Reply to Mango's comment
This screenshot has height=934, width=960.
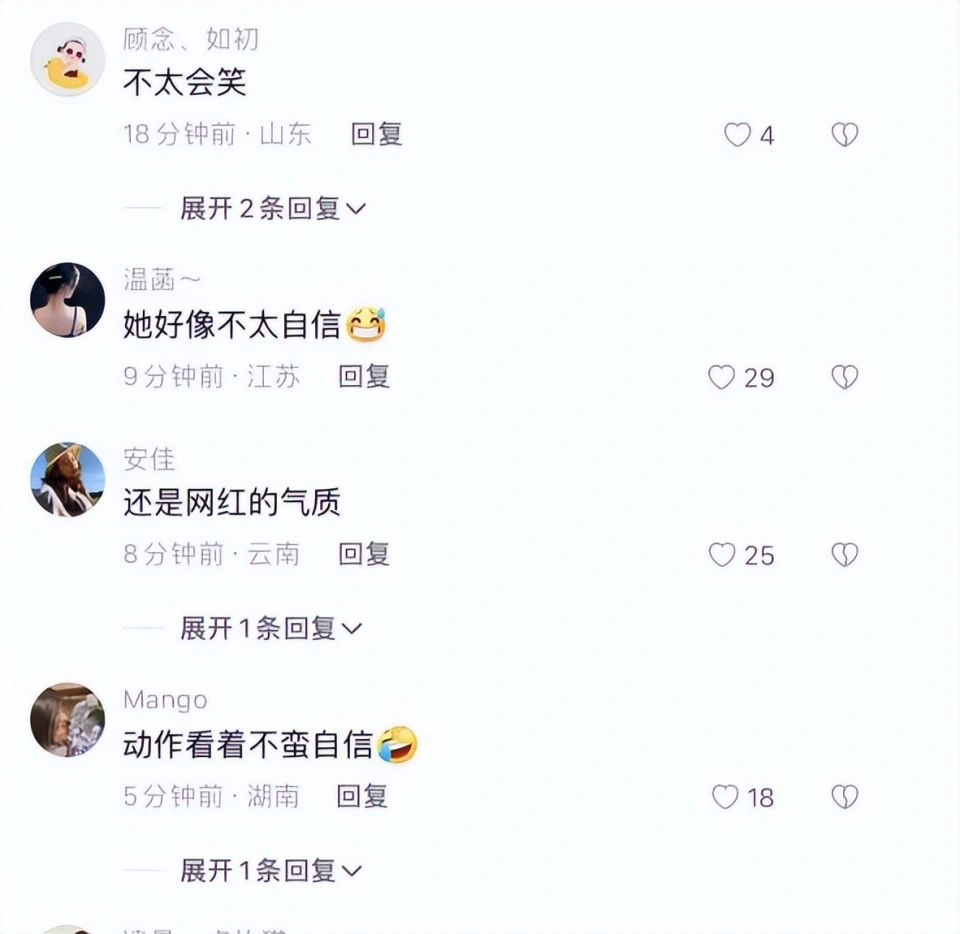coord(361,796)
